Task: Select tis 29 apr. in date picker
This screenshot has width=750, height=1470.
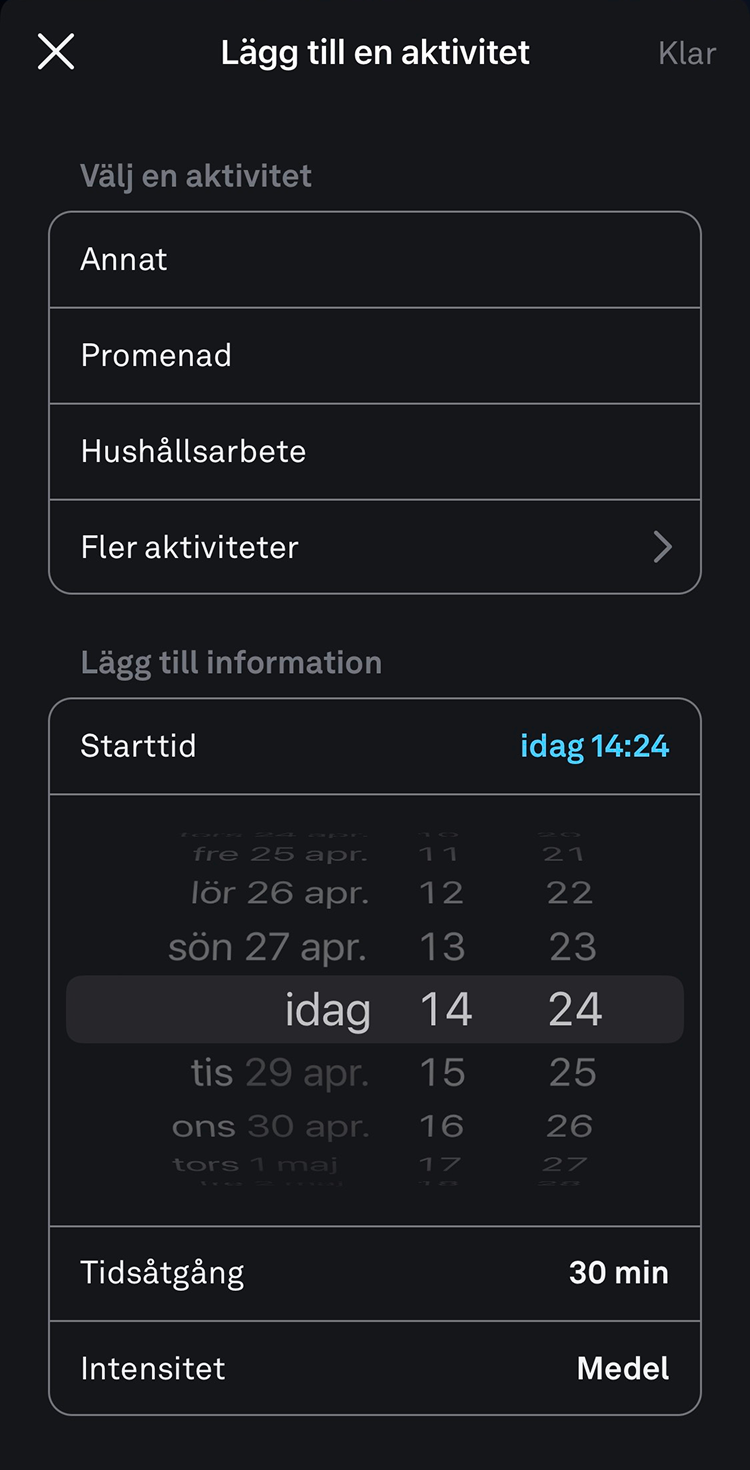Action: [280, 1073]
